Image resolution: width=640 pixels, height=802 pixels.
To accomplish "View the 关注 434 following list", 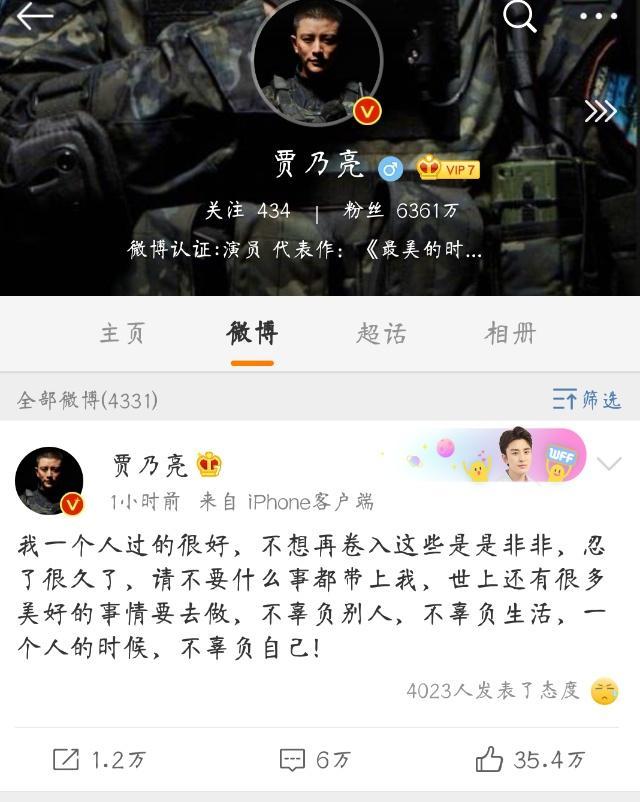I will [x=248, y=211].
